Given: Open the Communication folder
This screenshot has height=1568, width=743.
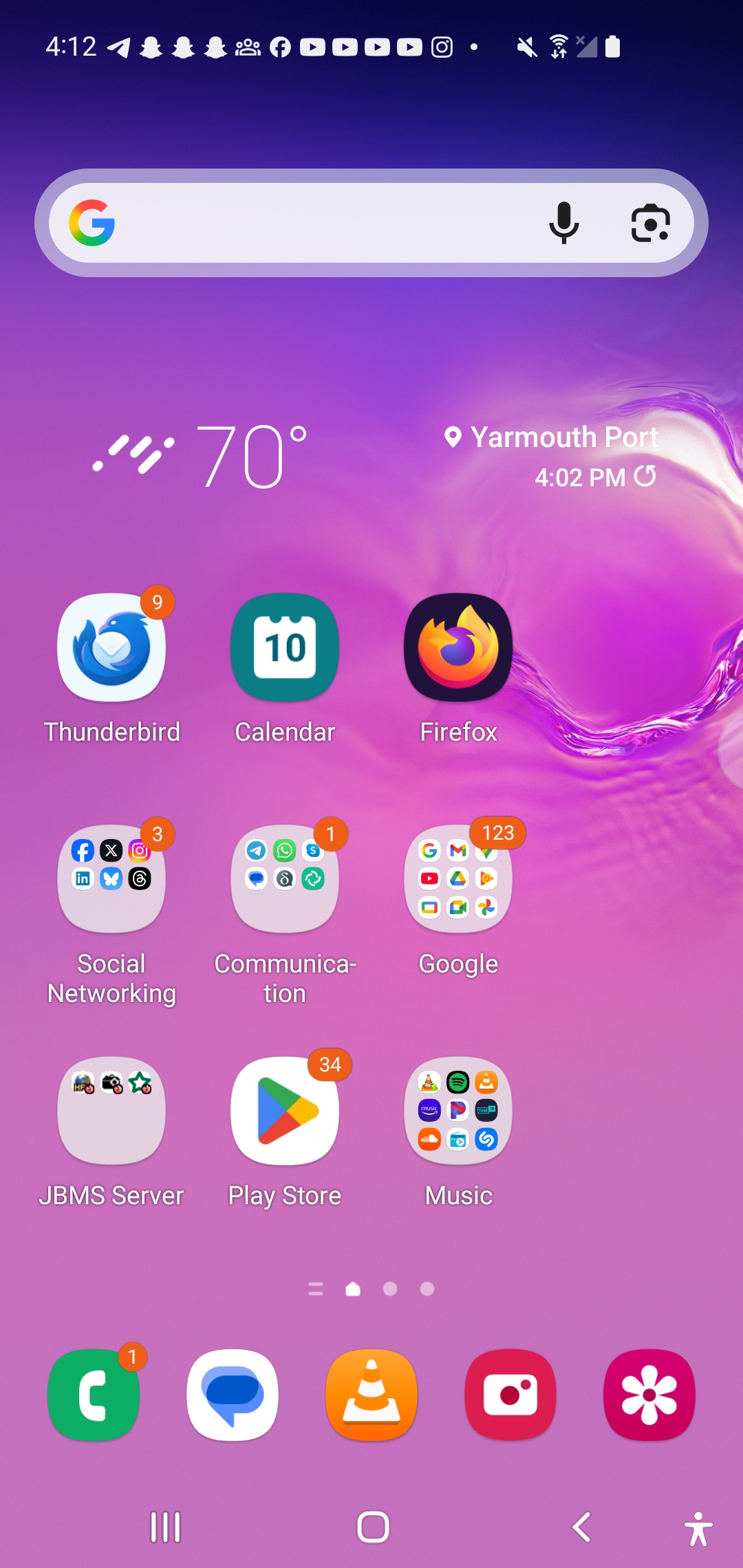Looking at the screenshot, I should pos(285,879).
